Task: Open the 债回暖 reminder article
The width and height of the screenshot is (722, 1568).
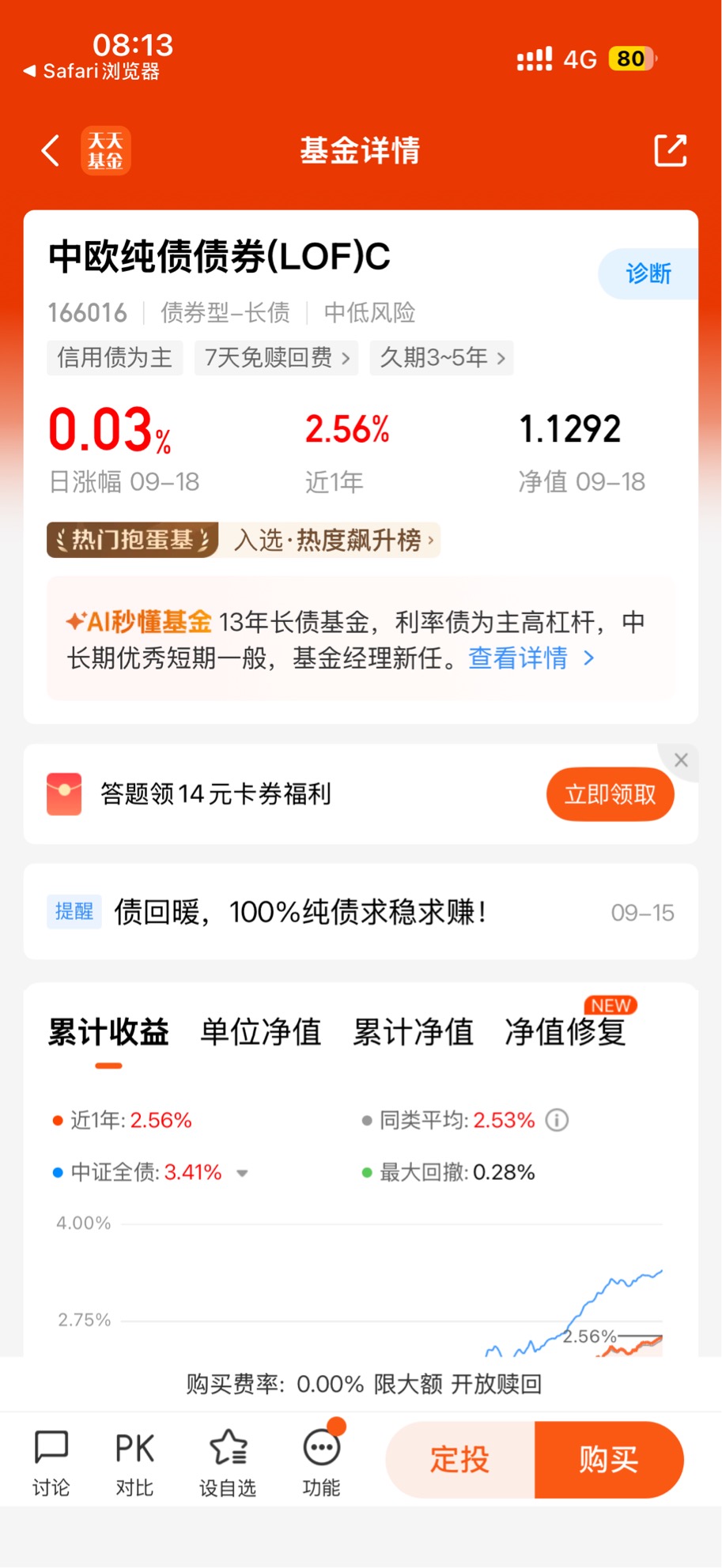Action: click(x=361, y=912)
